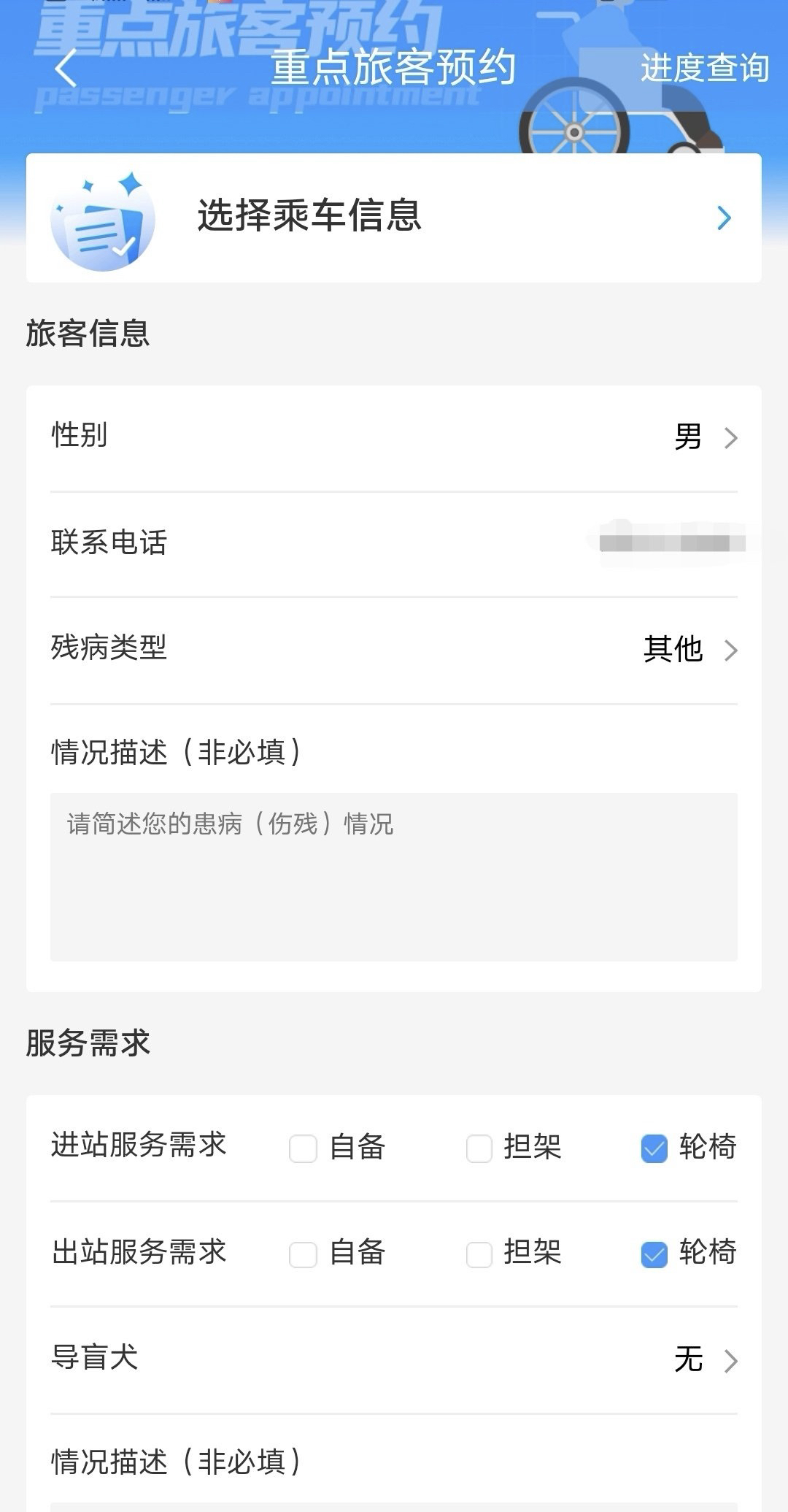This screenshot has height=1512, width=788.
Task: Check 自备 for 进站服务需求
Action: pyautogui.click(x=304, y=1148)
